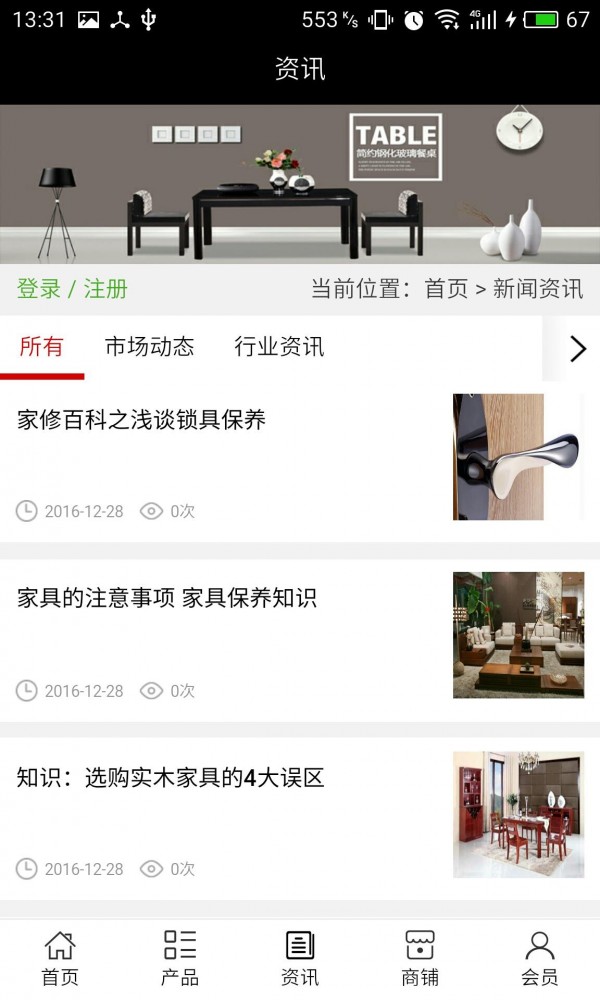The height and width of the screenshot is (1000, 600).
Task: View article 选购实木家具的4大误区
Action: tap(171, 778)
